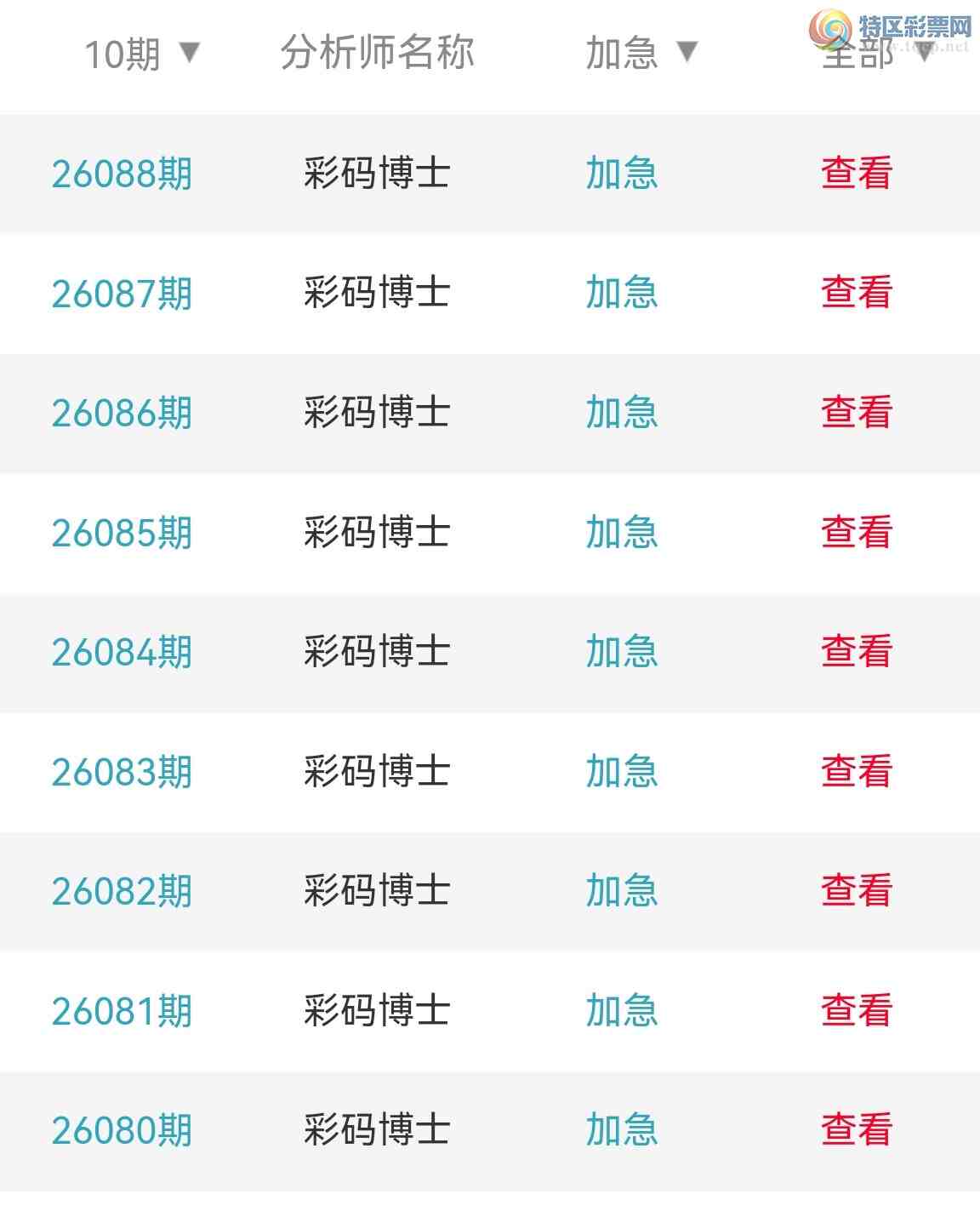Open 查看 for period 26082期
The image size is (980, 1217).
[x=856, y=891]
